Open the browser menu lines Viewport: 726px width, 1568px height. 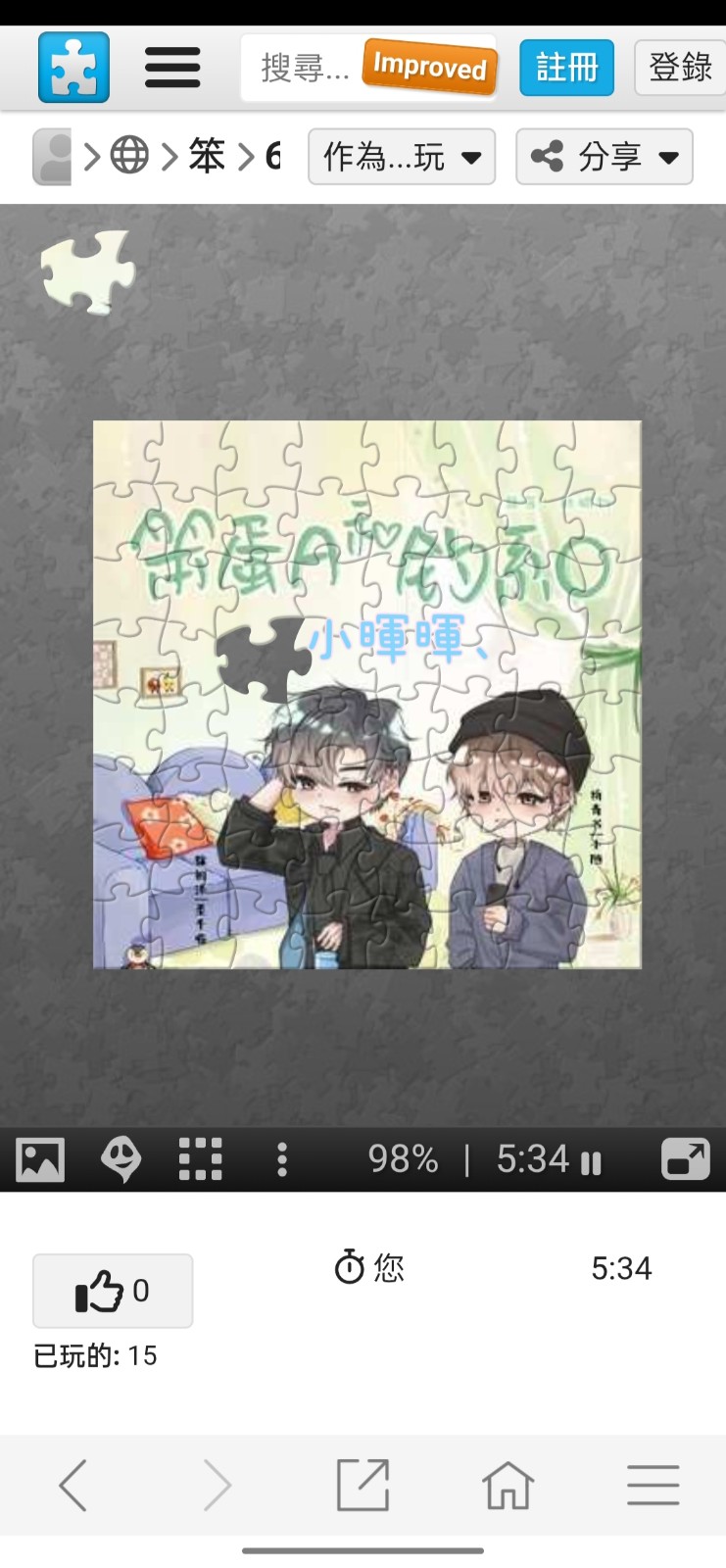pos(653,1485)
